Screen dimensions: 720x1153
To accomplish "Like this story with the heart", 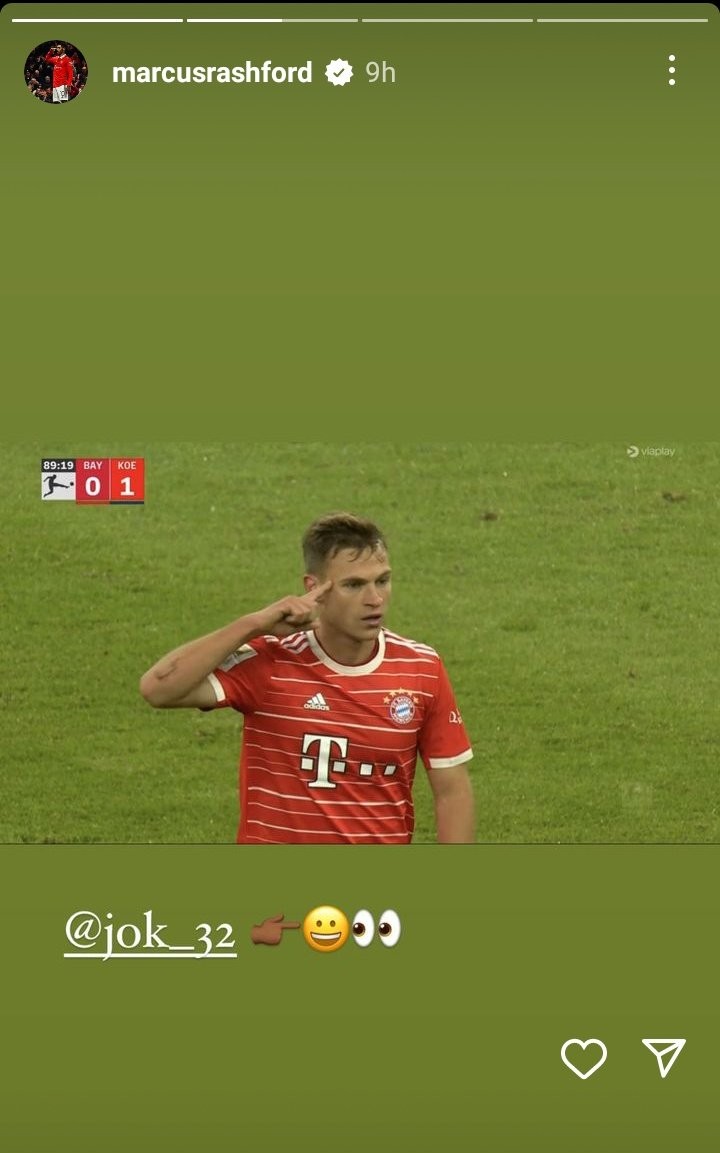I will [x=583, y=1059].
